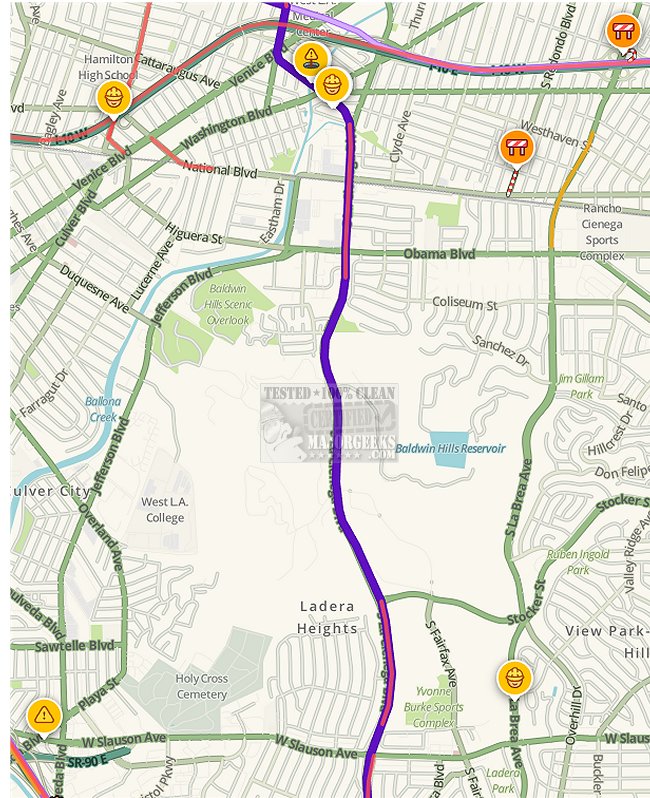Select the construction marker on La Brea Ave
The image size is (650, 798).
(x=514, y=678)
